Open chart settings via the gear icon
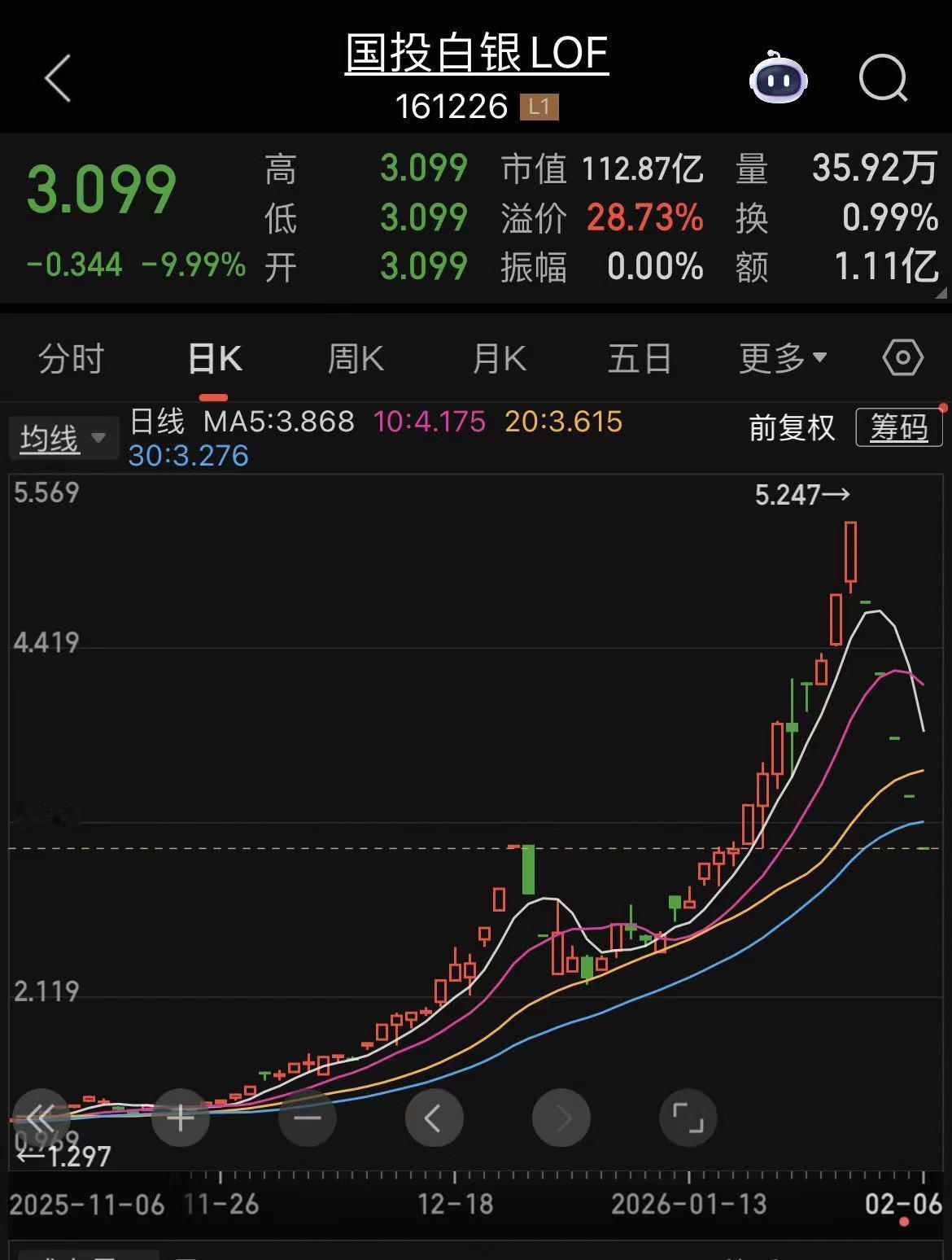The width and height of the screenshot is (952, 1260). click(x=900, y=357)
